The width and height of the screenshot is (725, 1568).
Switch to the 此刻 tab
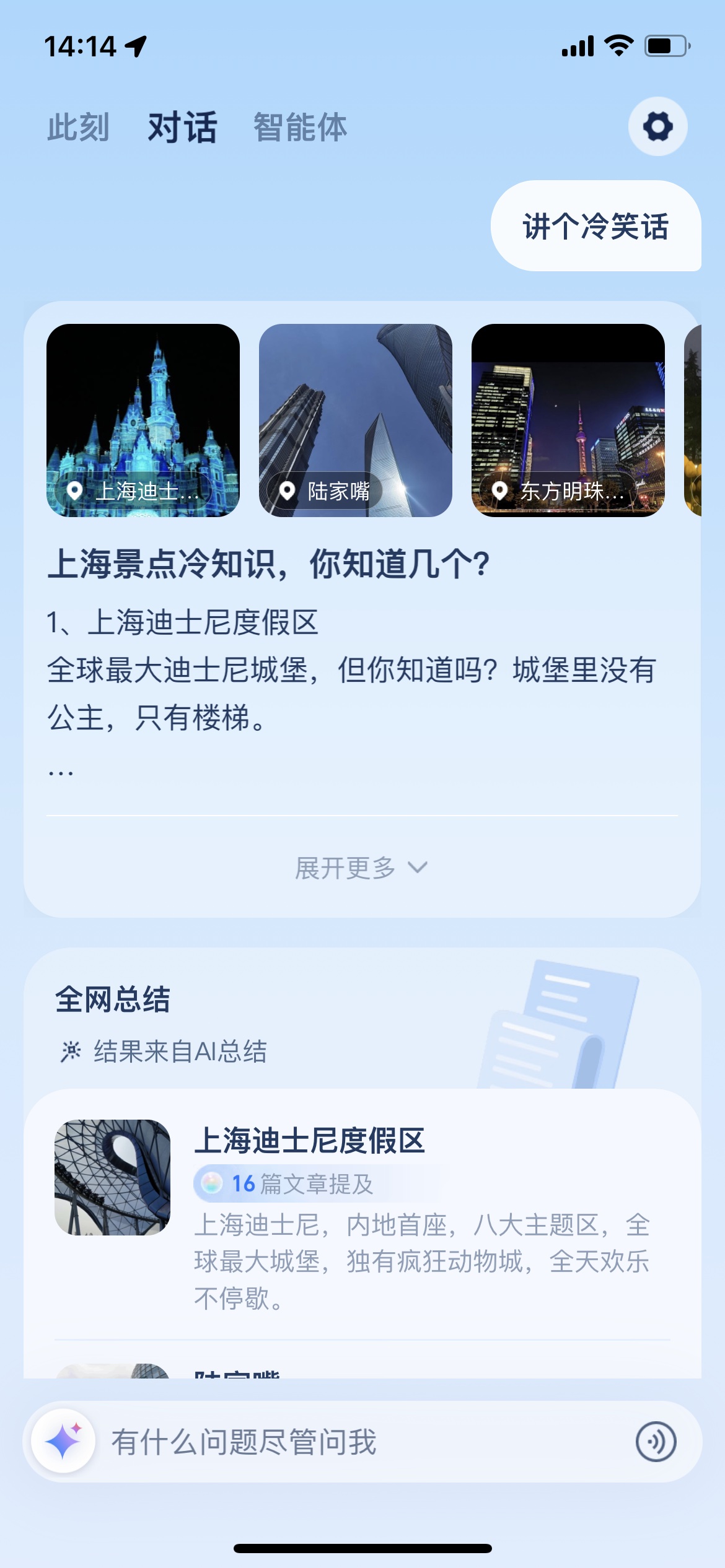[79, 128]
